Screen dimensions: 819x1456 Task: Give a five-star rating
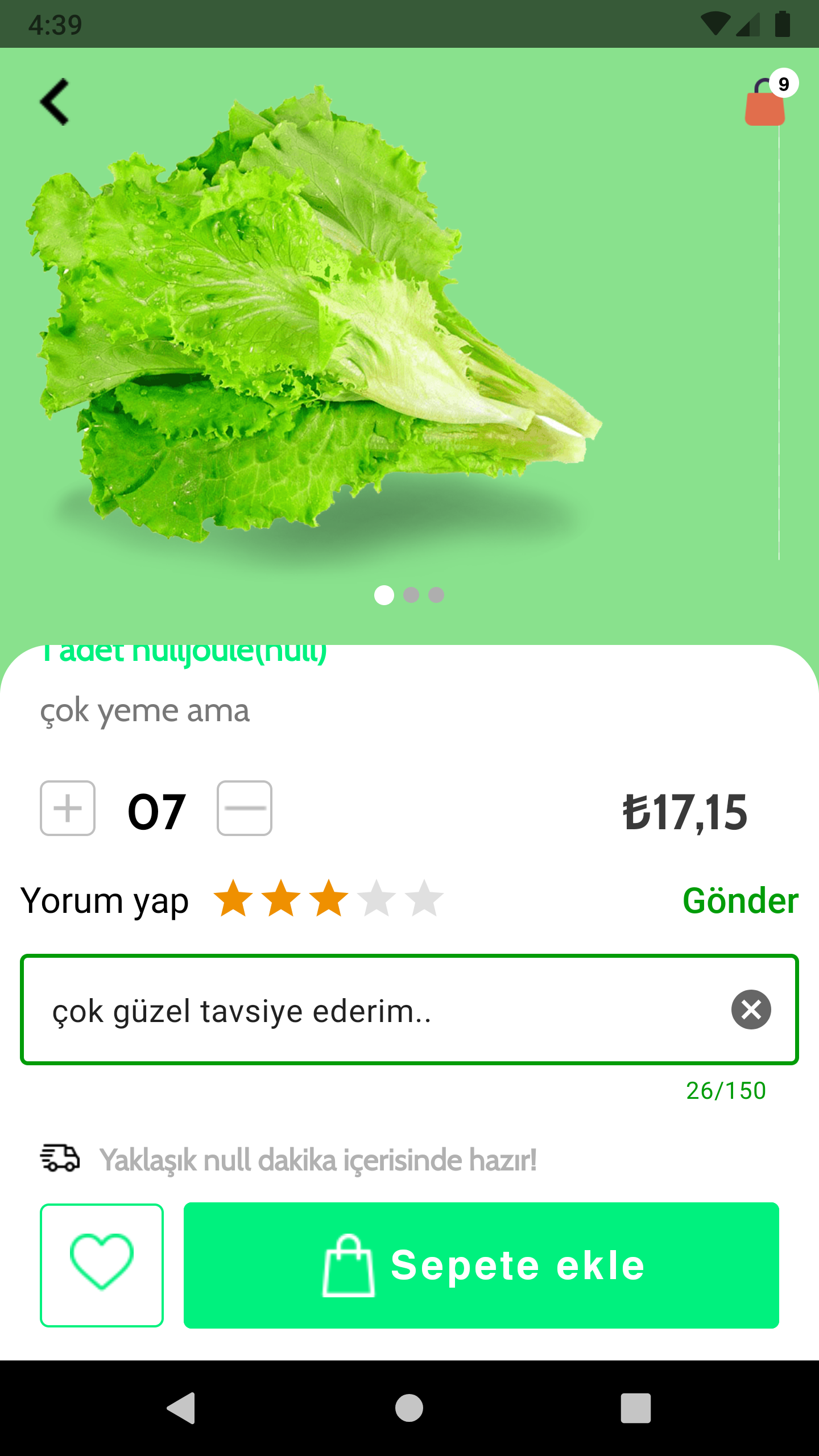424,899
